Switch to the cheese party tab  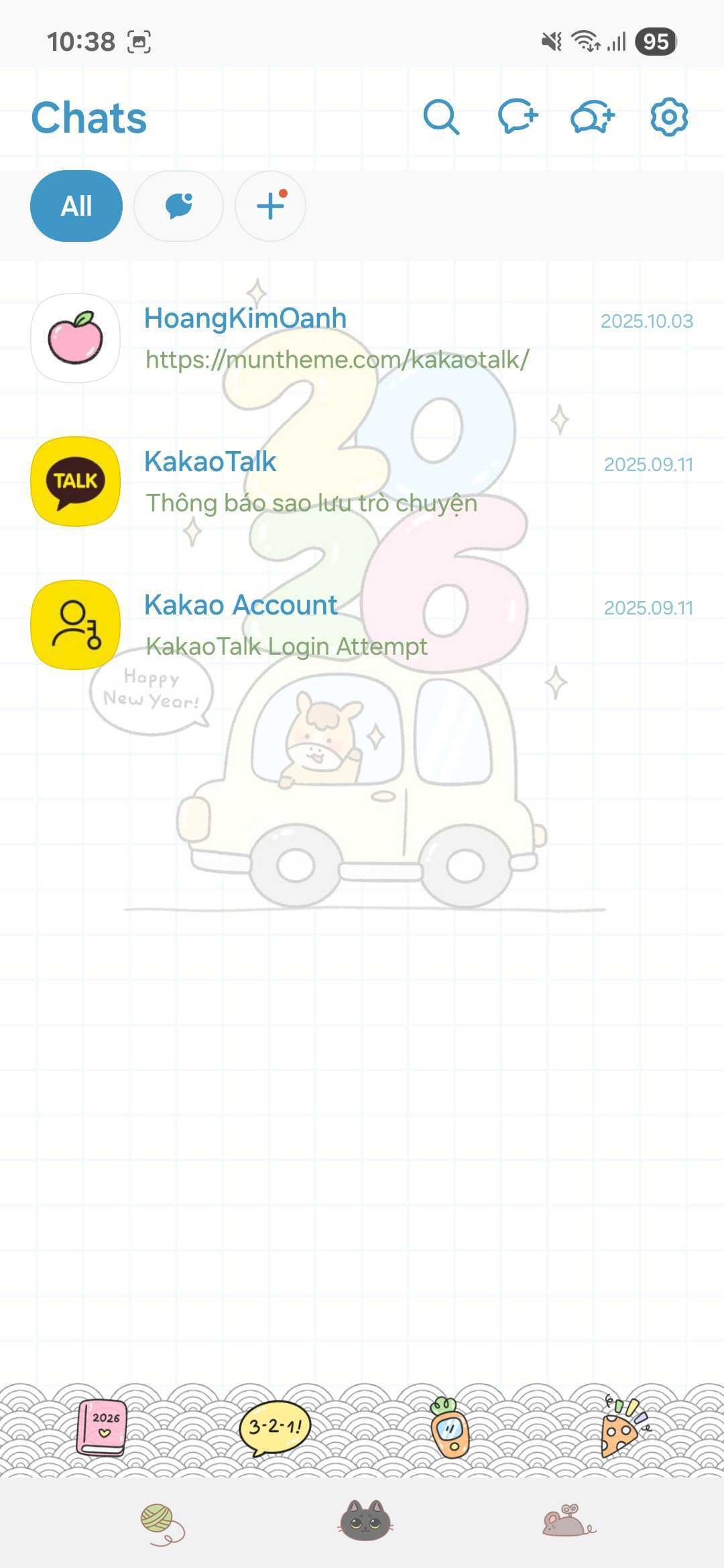(623, 1427)
